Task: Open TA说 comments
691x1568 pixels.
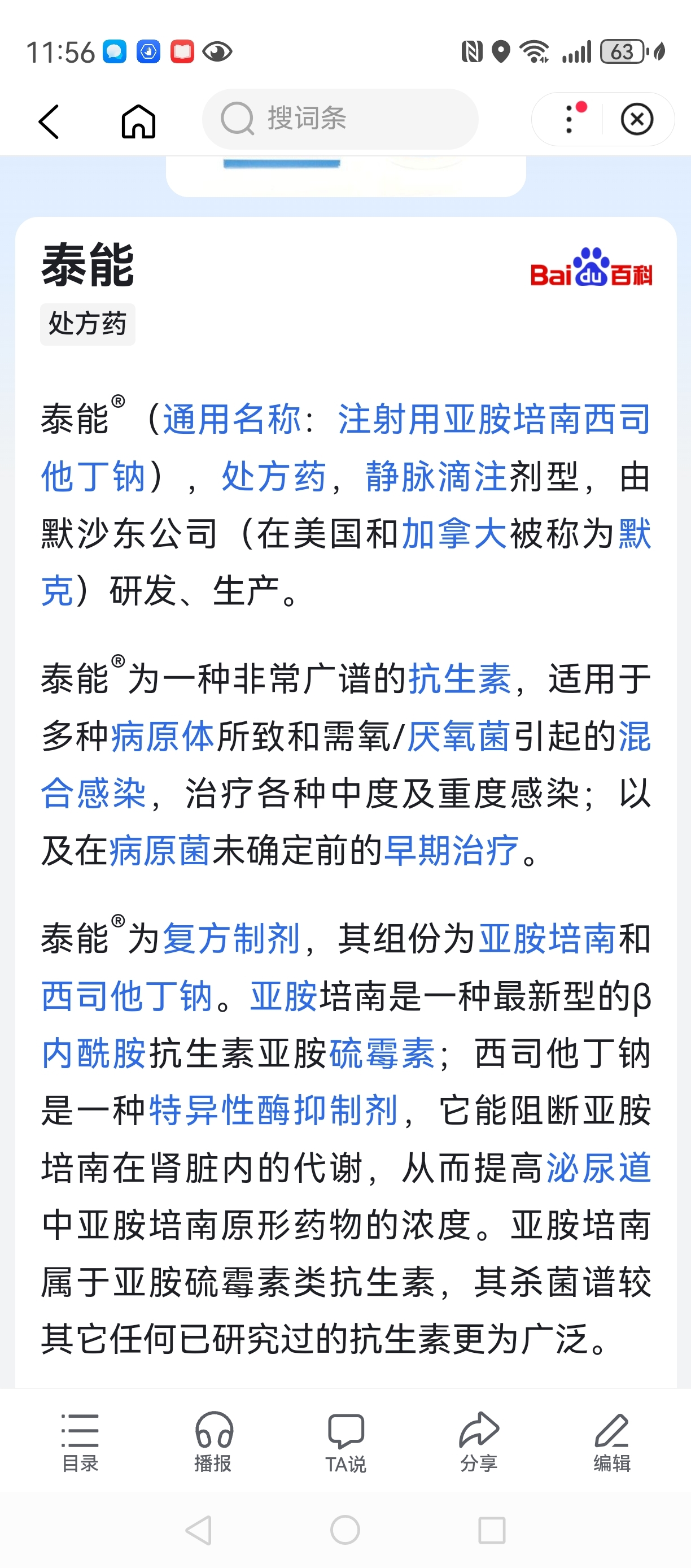Action: [345, 1442]
